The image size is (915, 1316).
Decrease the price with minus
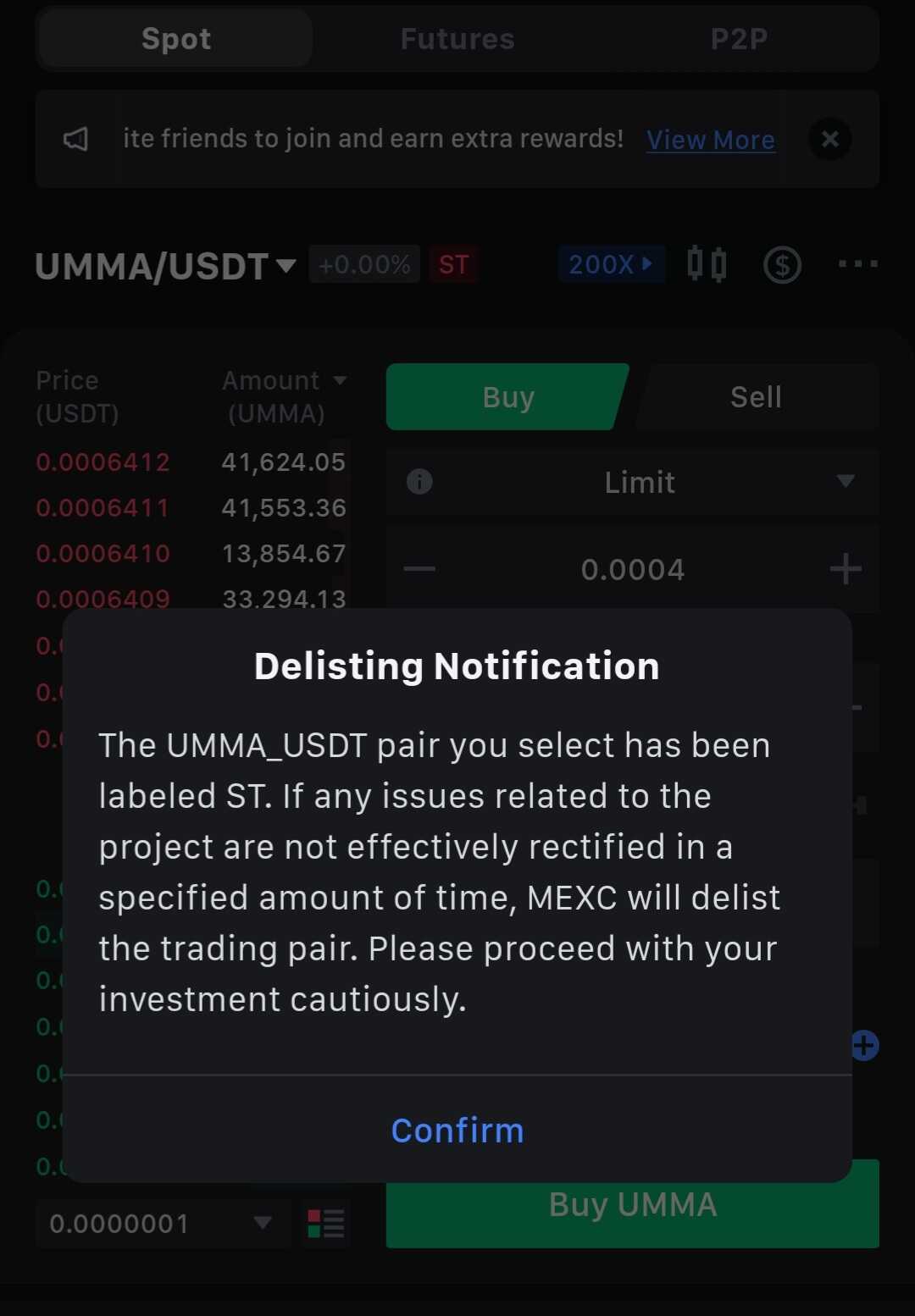click(x=419, y=569)
